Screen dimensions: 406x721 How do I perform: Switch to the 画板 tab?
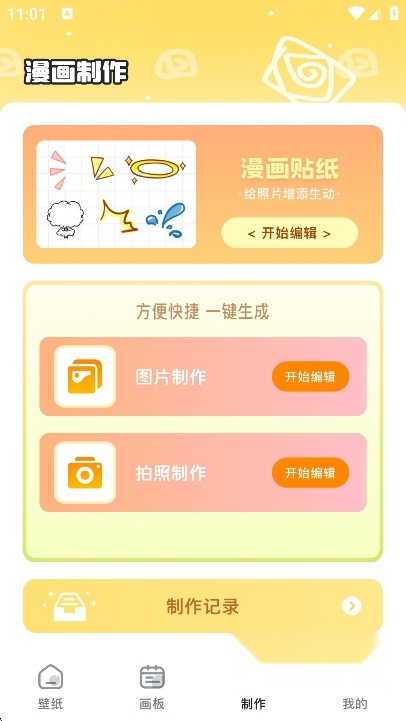tap(152, 687)
